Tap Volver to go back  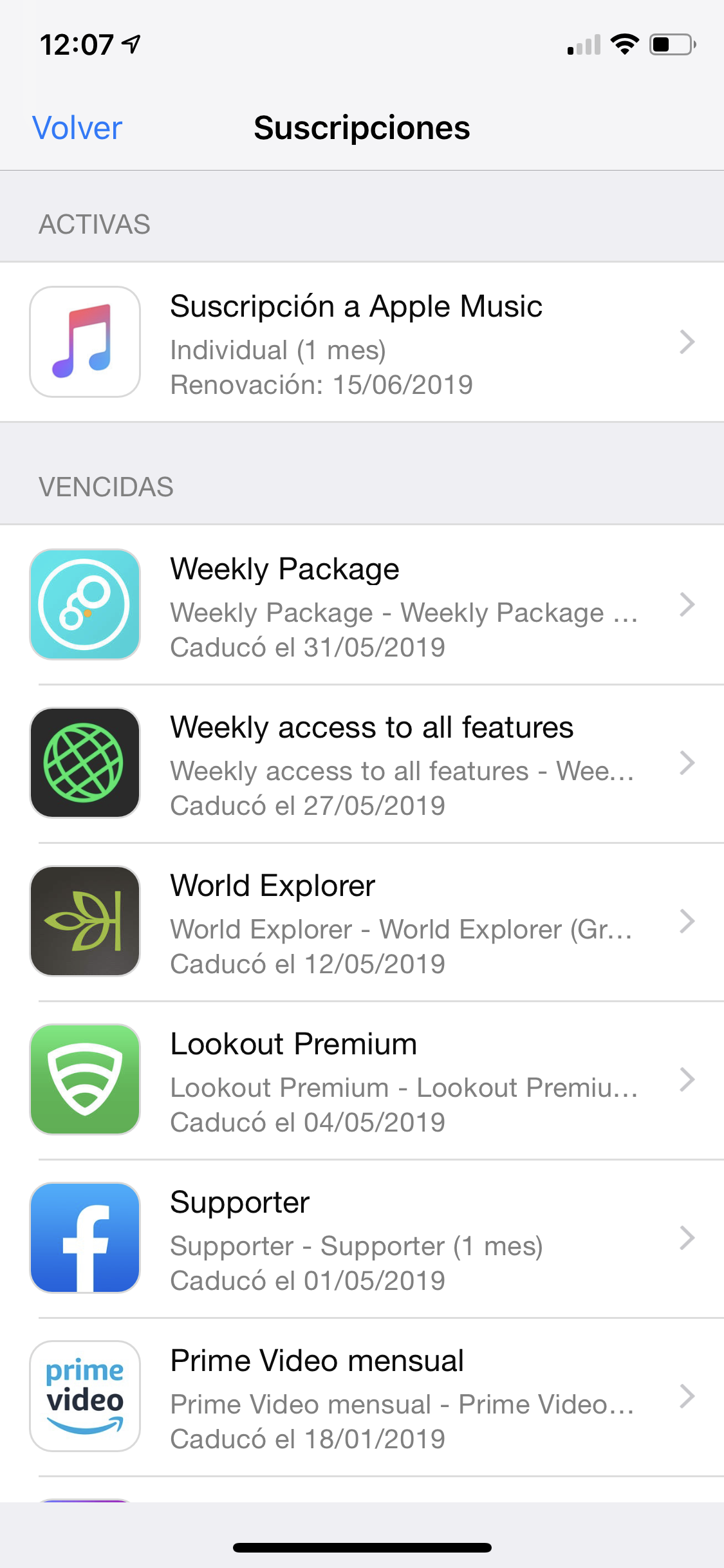pos(77,127)
